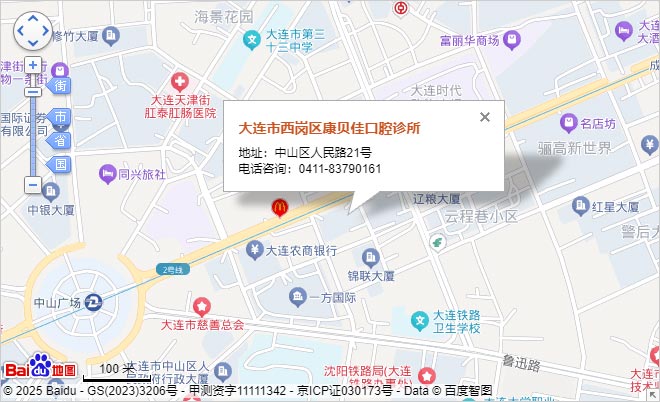Pan the map up with arrow control
The width and height of the screenshot is (660, 402).
point(31,18)
